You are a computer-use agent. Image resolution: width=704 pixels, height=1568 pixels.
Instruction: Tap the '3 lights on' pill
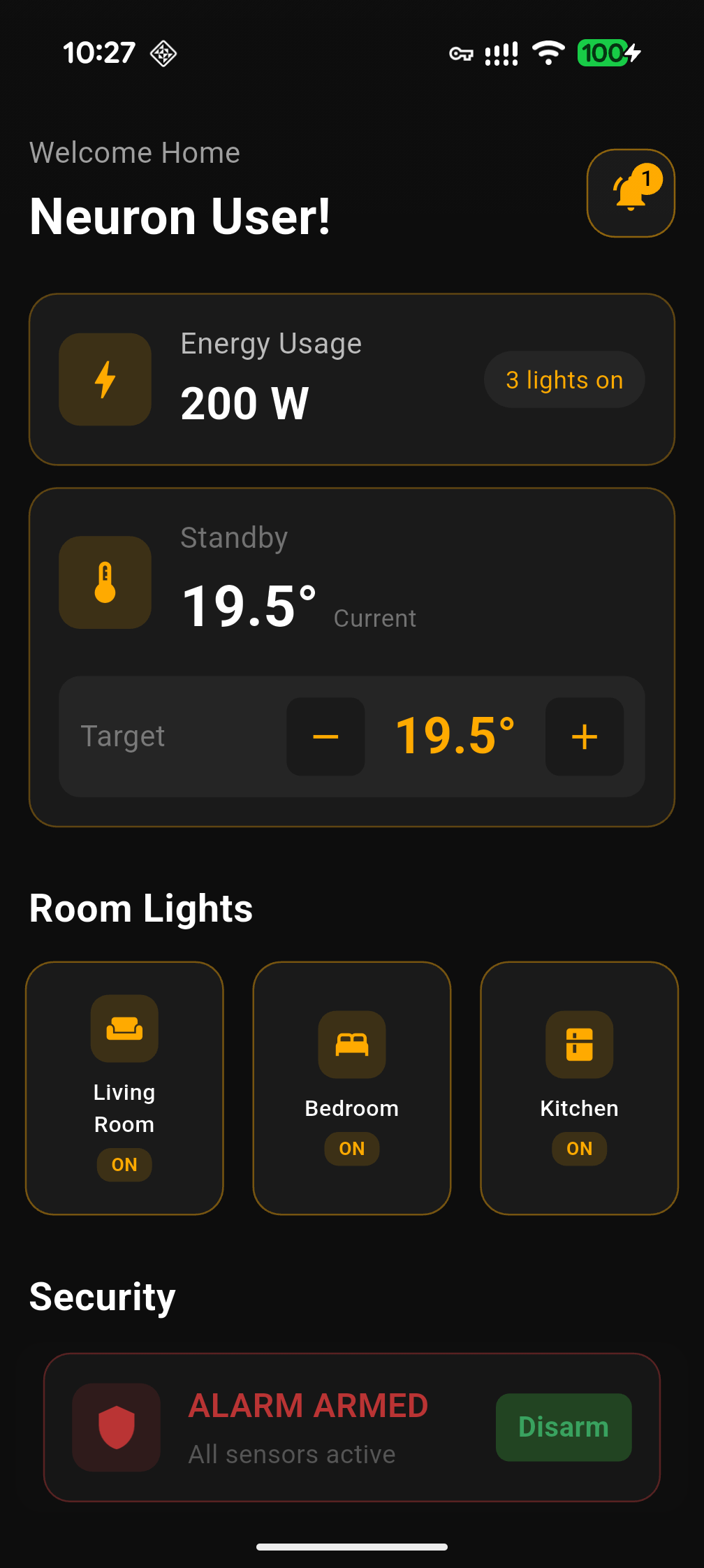point(564,379)
